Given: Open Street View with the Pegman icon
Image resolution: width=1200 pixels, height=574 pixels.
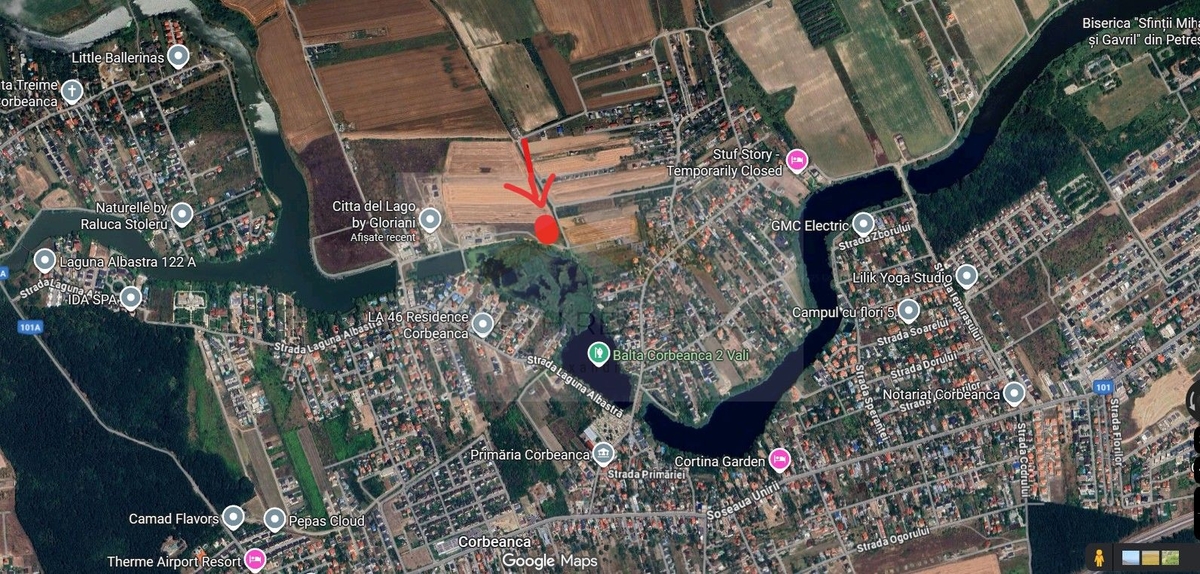Looking at the screenshot, I should click(1099, 557).
